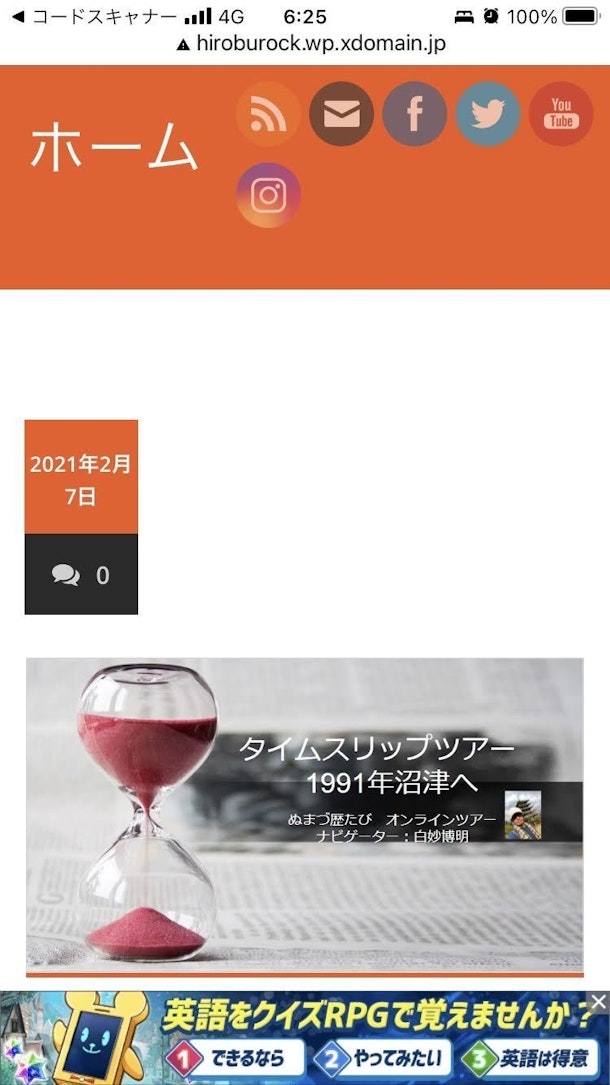Choose やってみたい in the ad banner
The height and width of the screenshot is (1085, 610).
pos(383,1058)
